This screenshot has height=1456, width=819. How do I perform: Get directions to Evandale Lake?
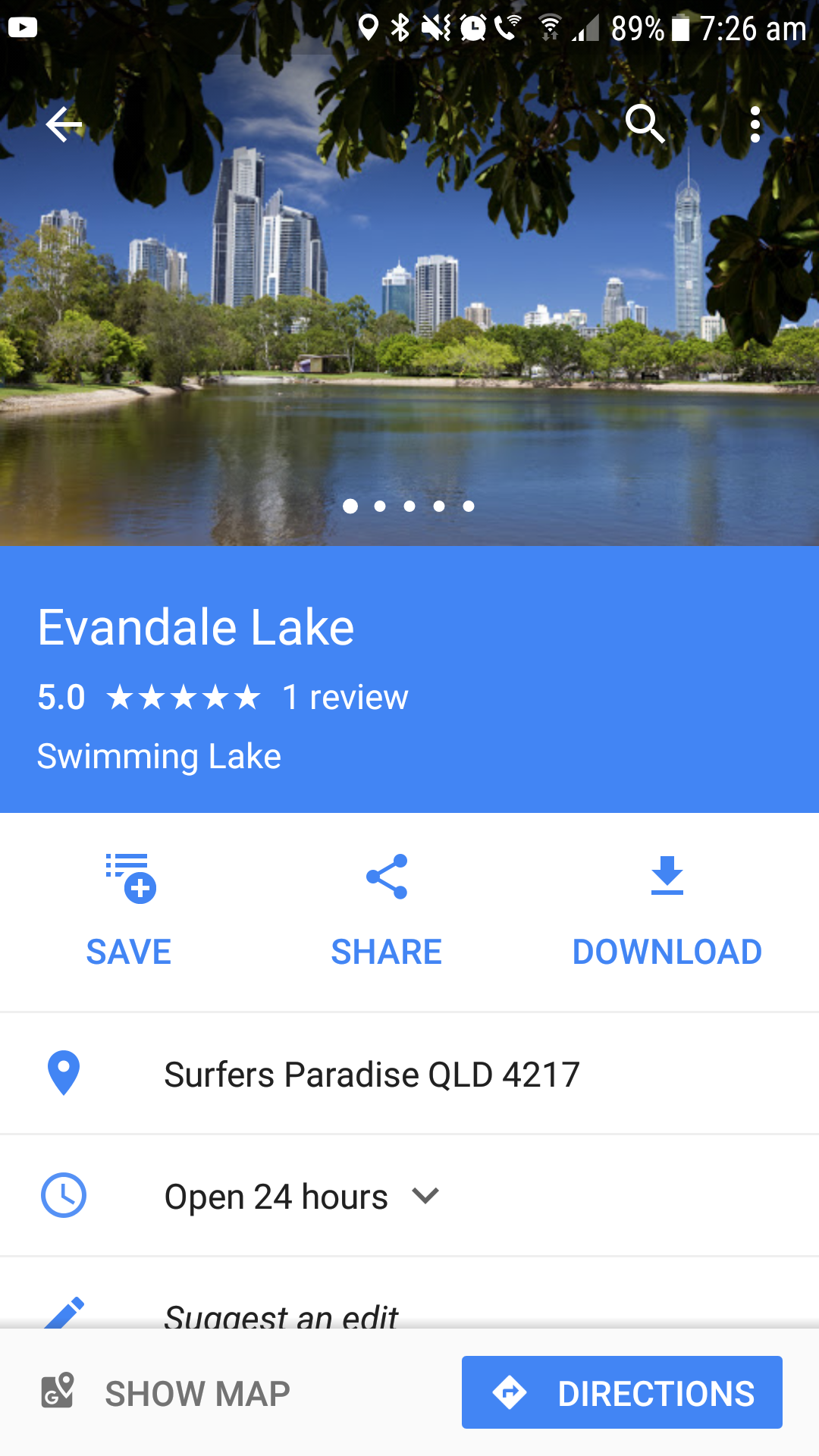tap(622, 1393)
